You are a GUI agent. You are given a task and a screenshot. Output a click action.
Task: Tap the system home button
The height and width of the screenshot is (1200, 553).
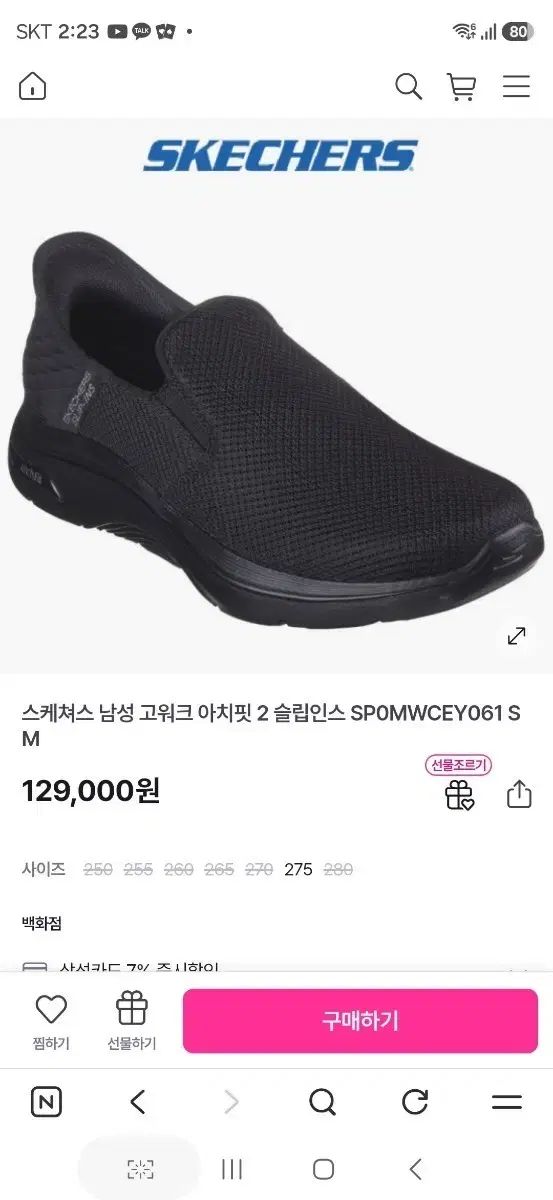coord(323,1169)
